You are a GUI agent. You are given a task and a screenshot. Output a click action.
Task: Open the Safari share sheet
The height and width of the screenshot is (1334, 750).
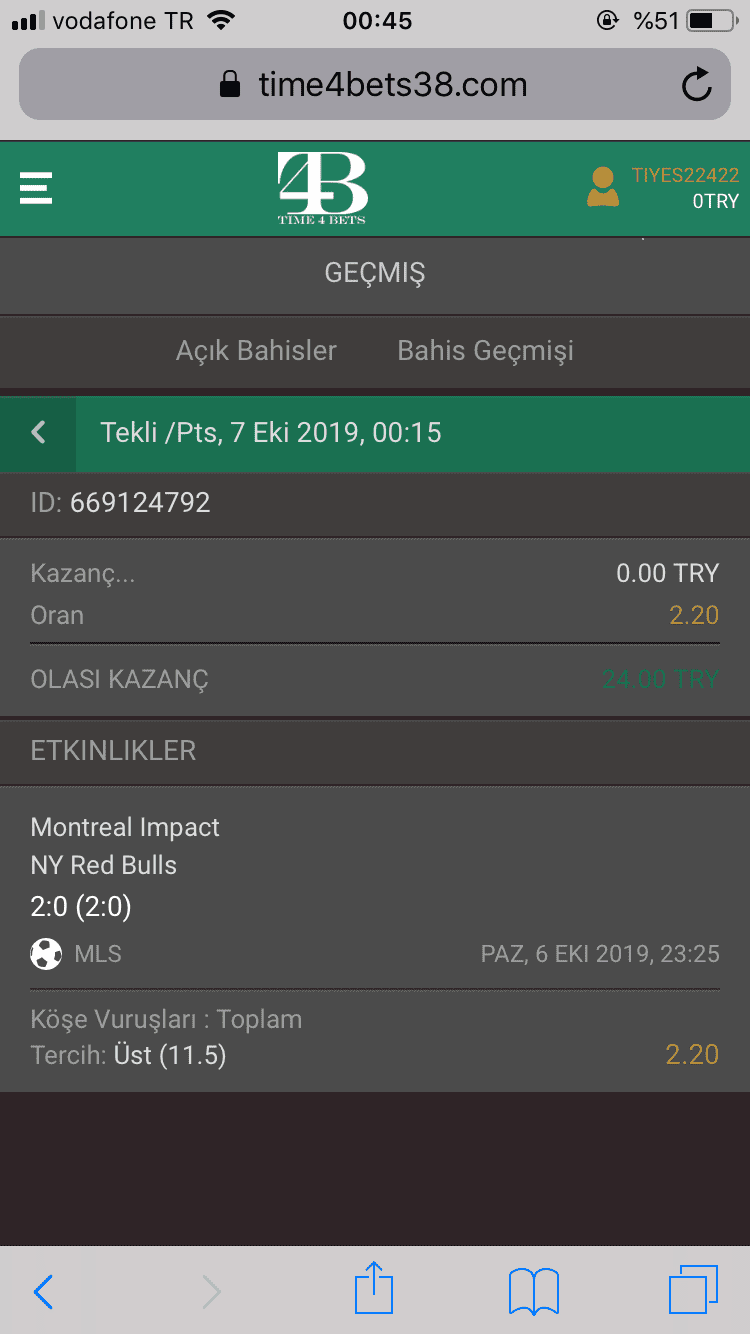click(375, 1288)
